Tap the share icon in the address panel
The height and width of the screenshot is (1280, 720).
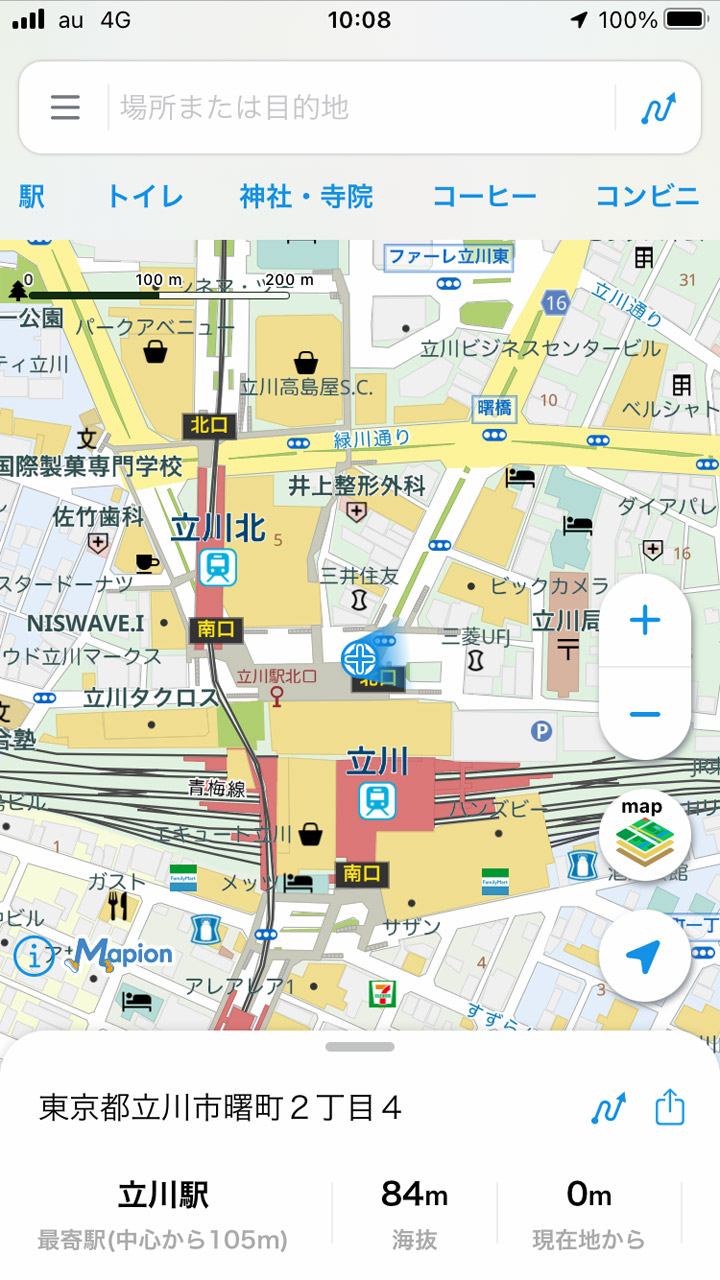[x=668, y=1105]
